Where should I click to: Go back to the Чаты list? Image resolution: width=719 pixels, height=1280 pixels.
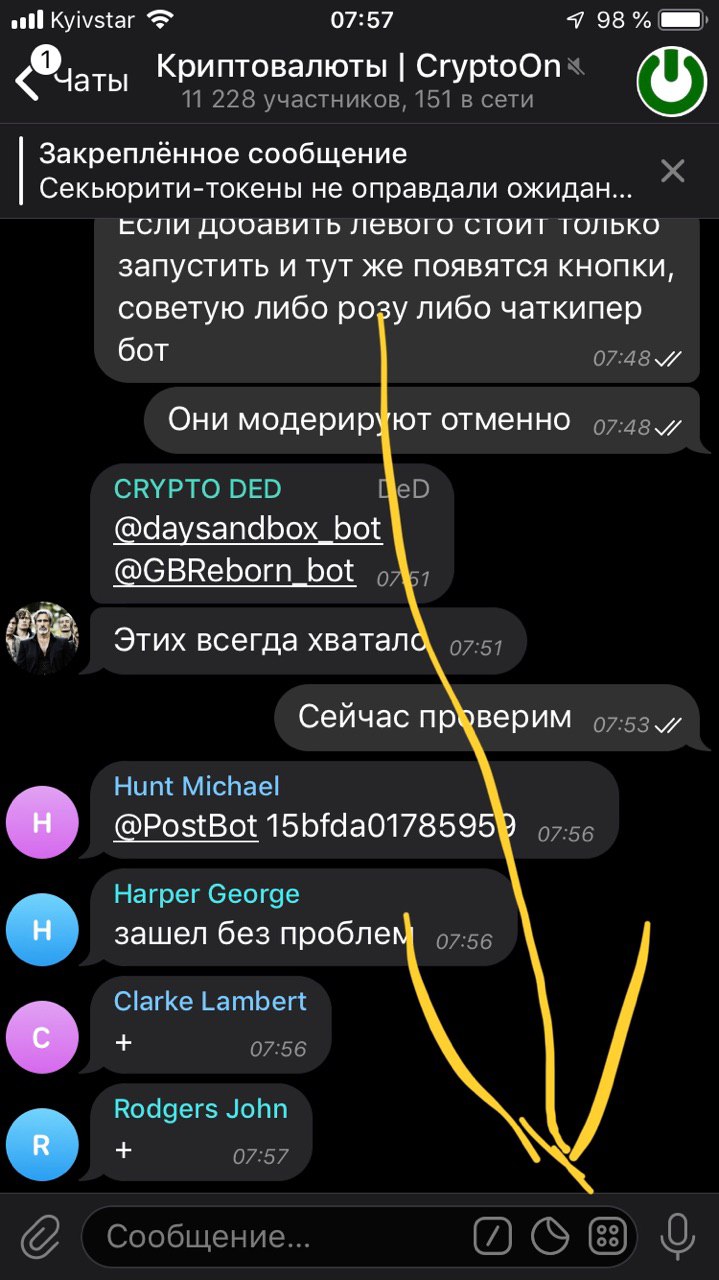70,80
